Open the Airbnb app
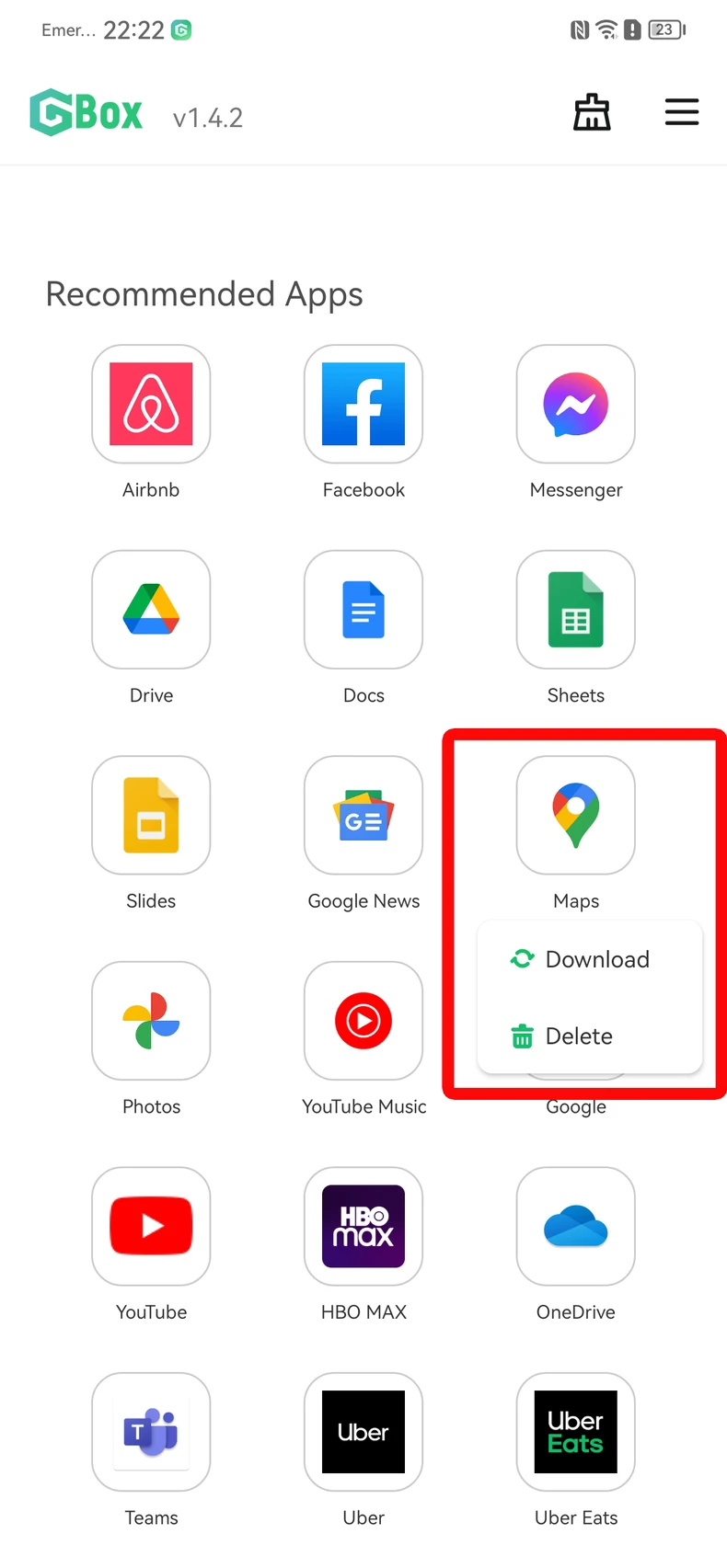This screenshot has height=1568, width=727. 151,405
